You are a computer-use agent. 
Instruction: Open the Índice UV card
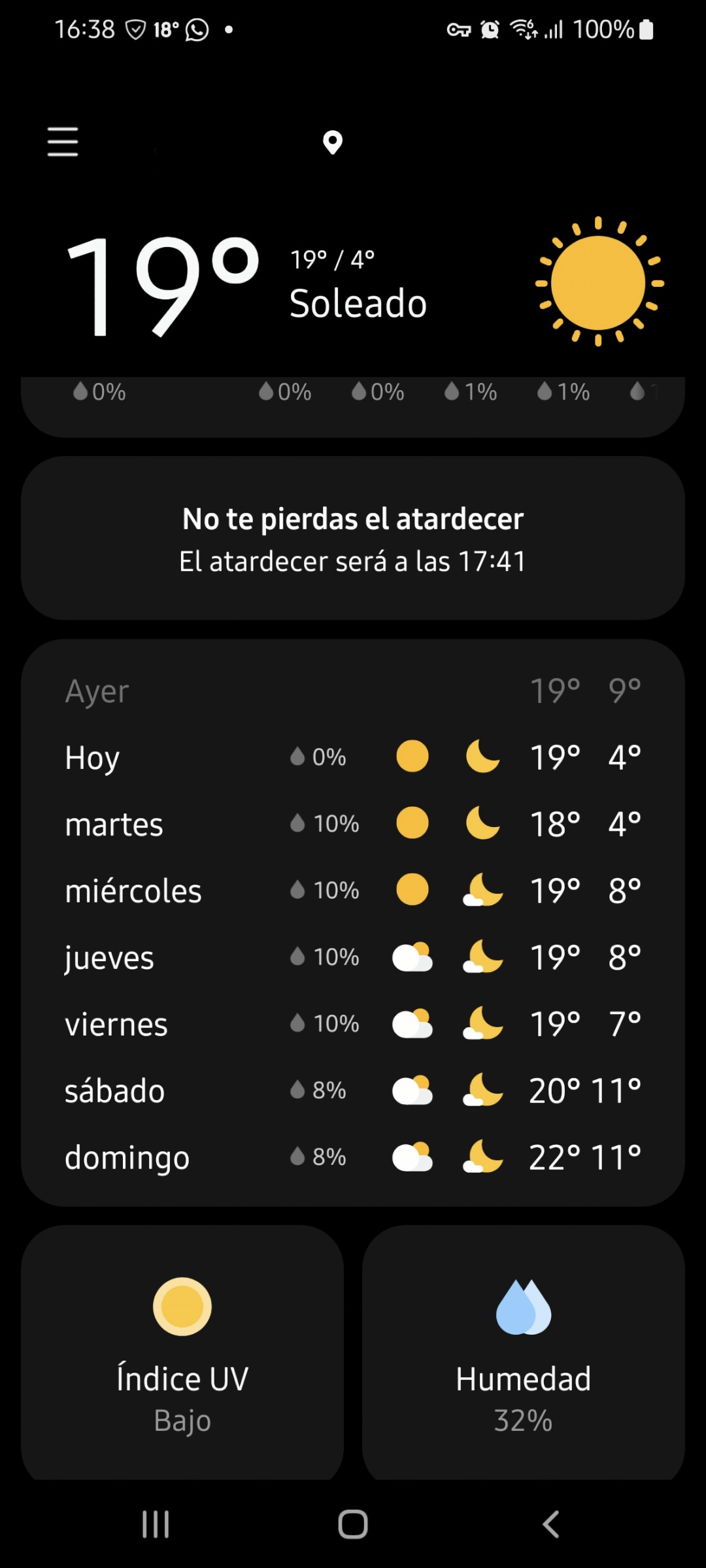pos(182,1352)
